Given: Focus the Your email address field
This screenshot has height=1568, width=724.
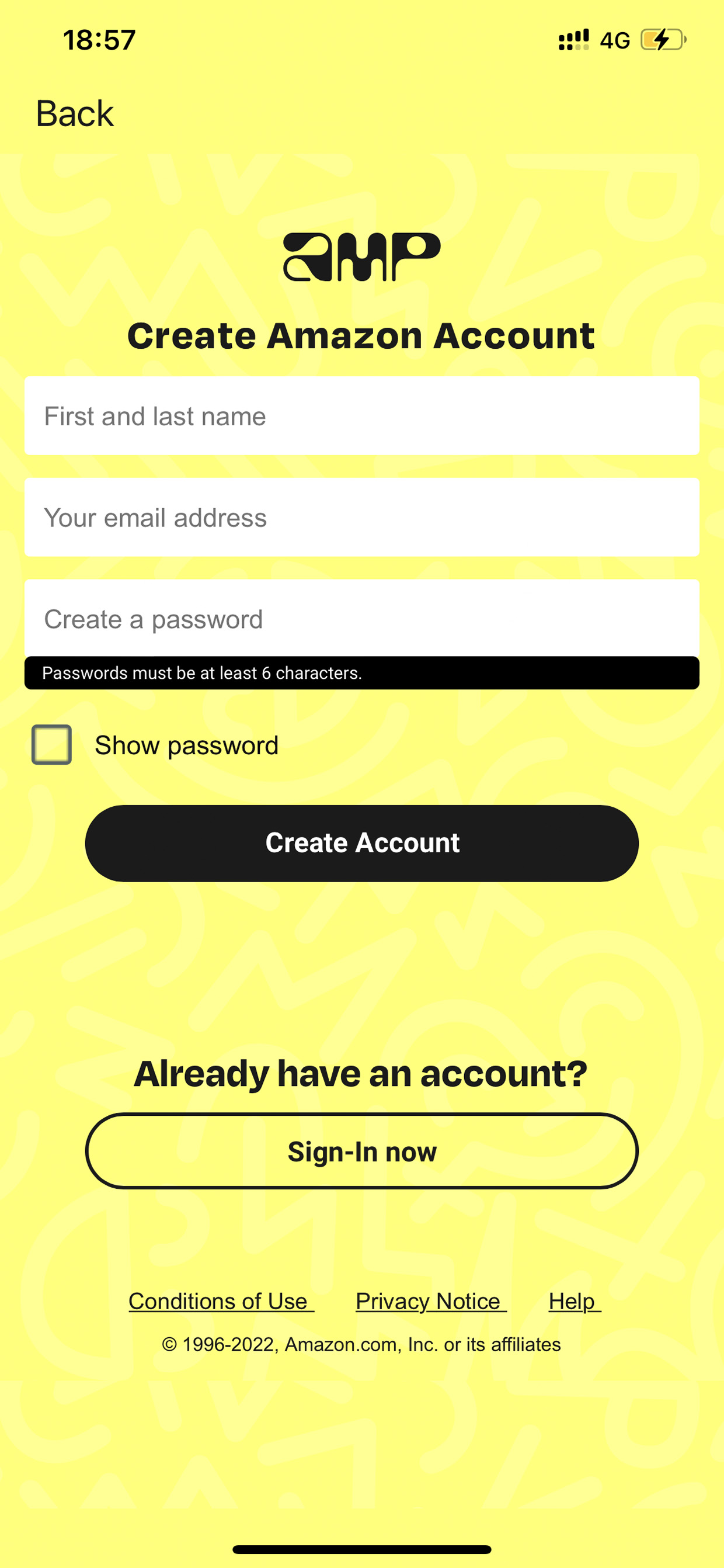Looking at the screenshot, I should click(362, 518).
